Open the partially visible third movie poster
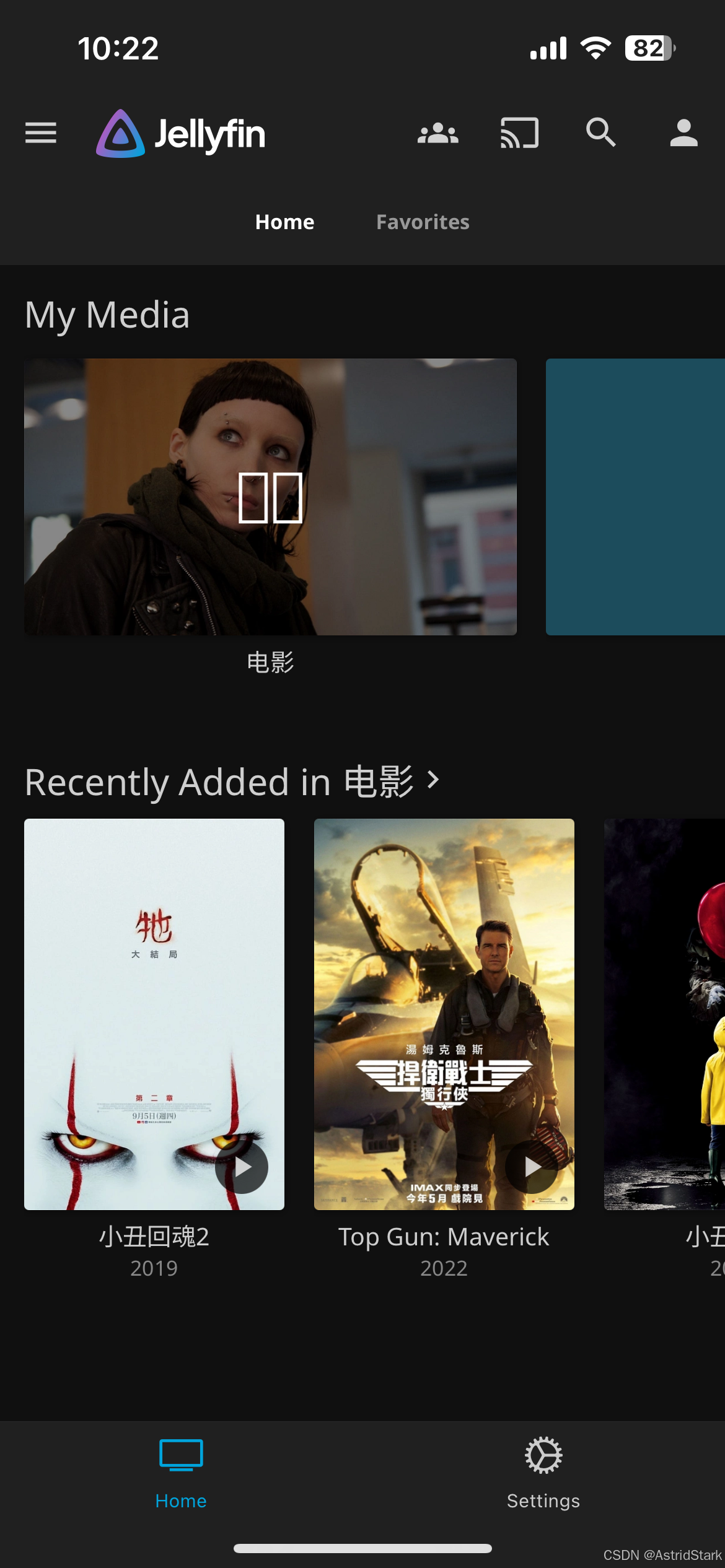This screenshot has width=725, height=1568. pyautogui.click(x=664, y=1014)
